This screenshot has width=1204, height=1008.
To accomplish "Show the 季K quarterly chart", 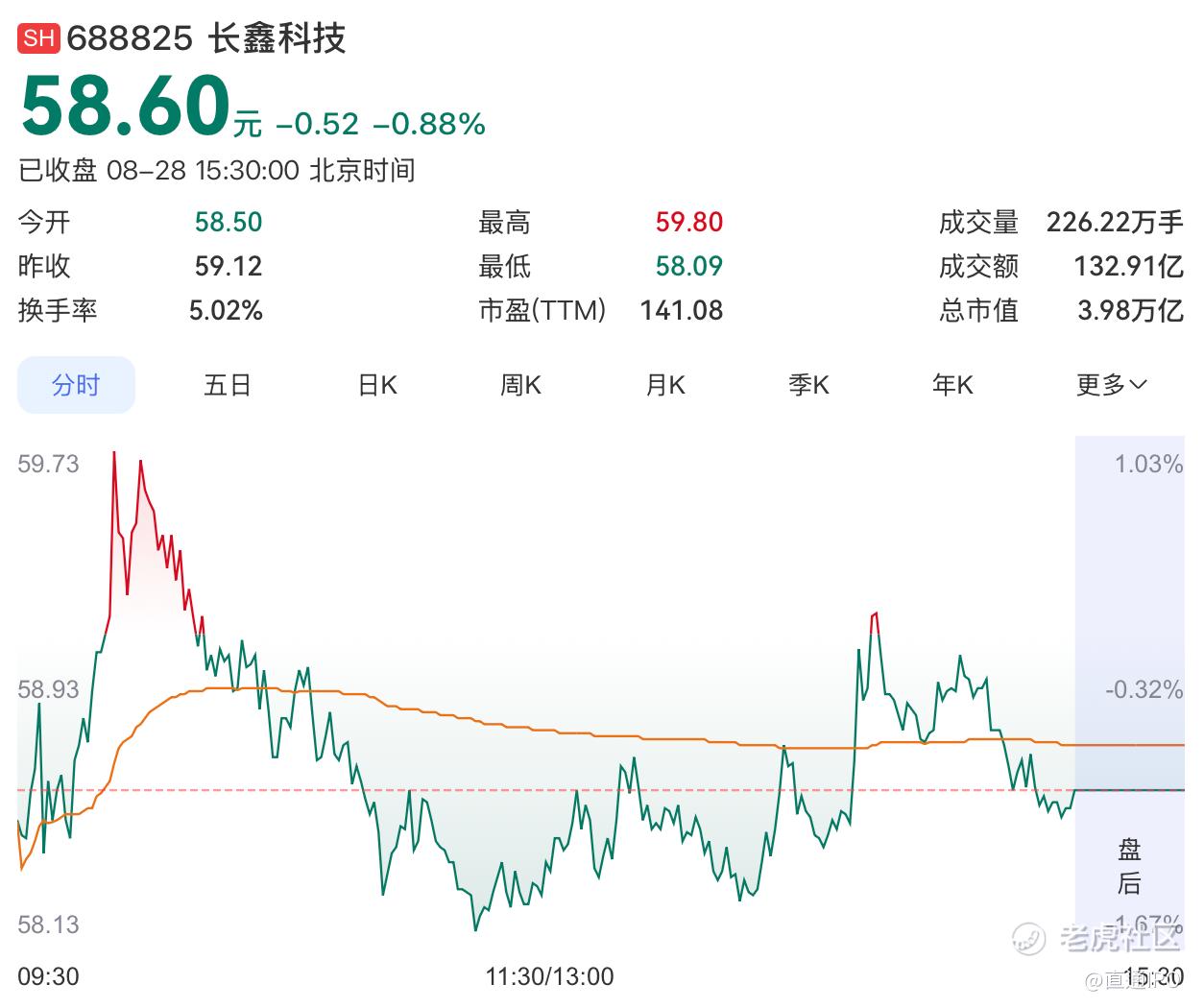I will [808, 385].
